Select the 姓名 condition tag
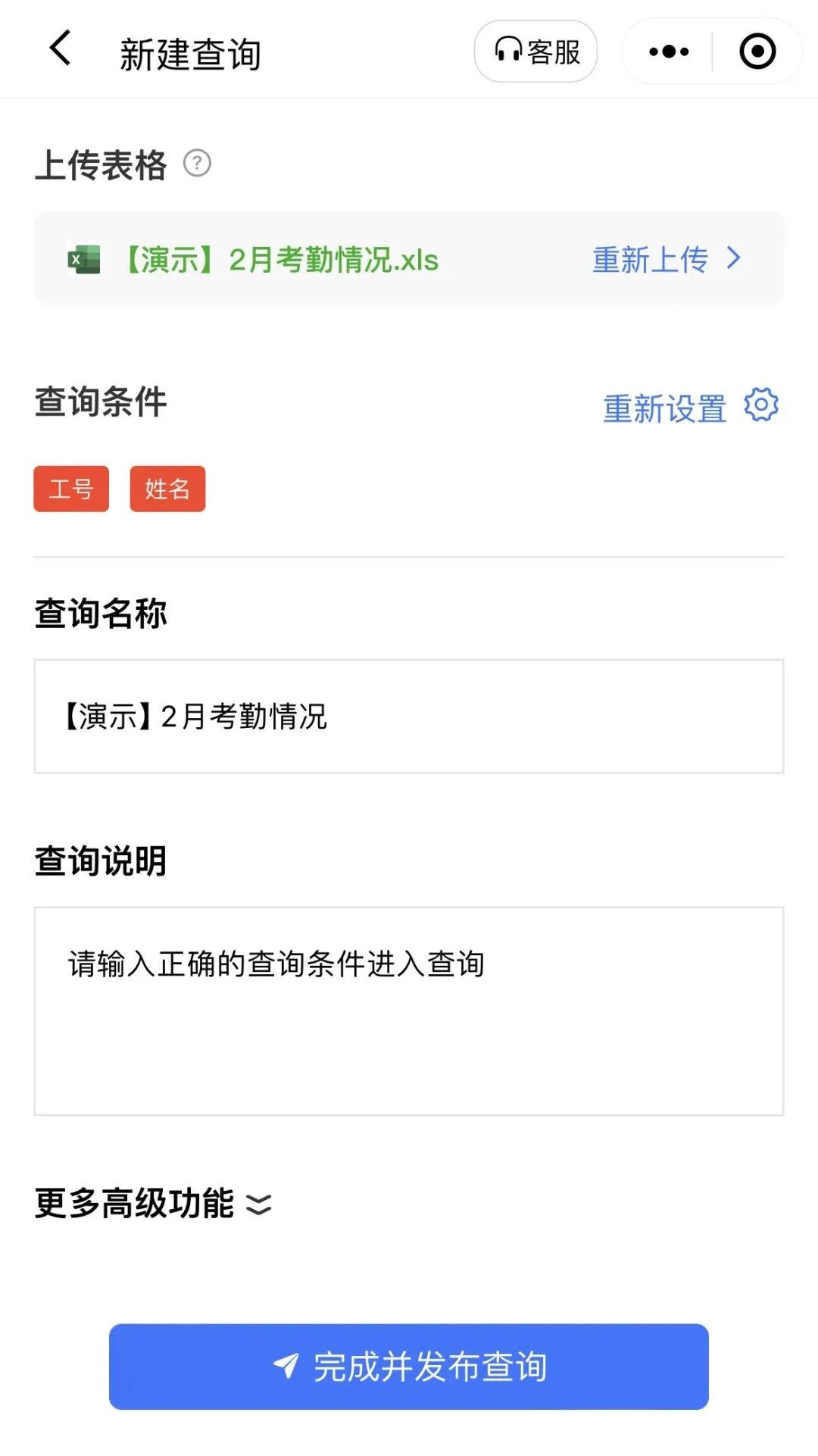818x1456 pixels. 167,489
